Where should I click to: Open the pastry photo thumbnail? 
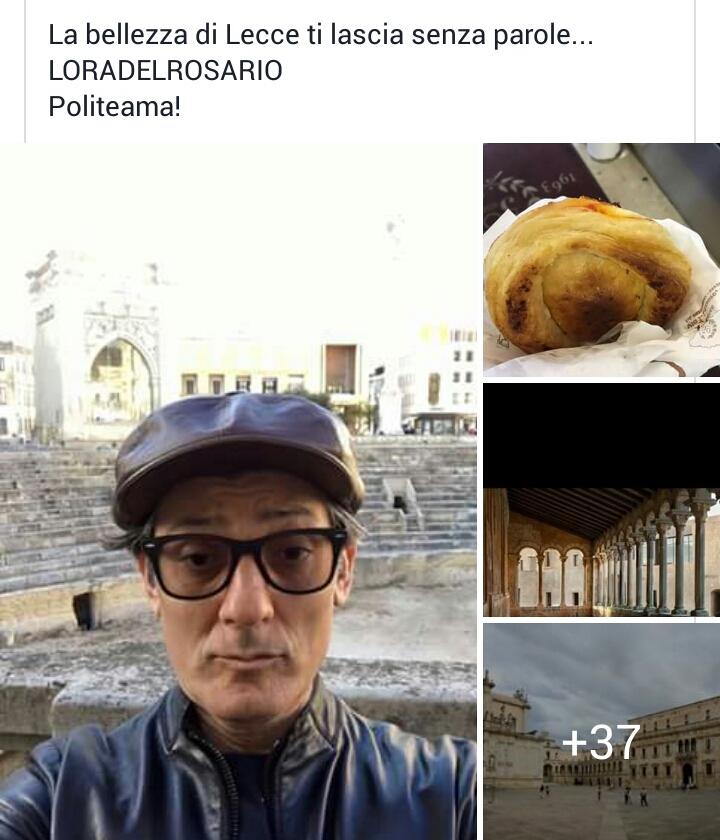tap(600, 260)
